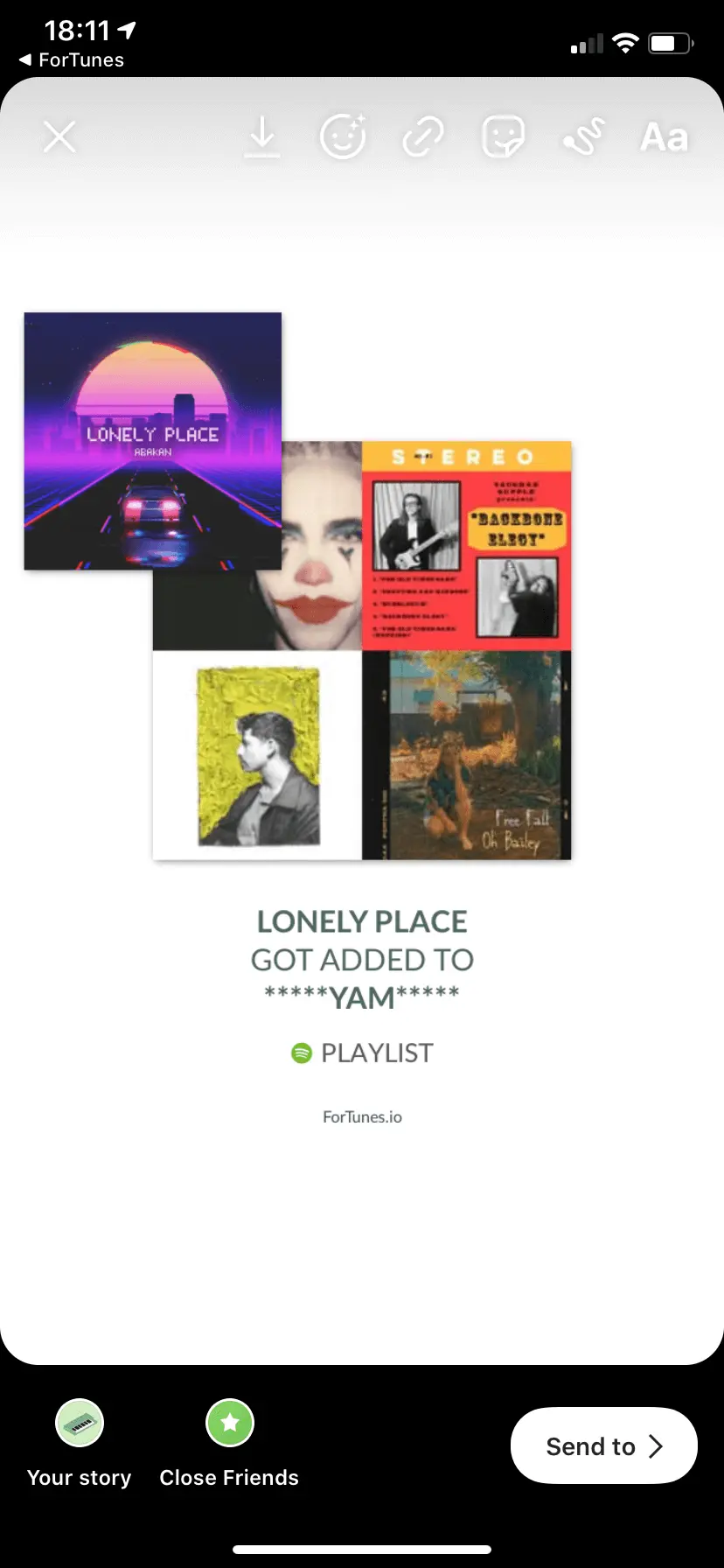Share to Your story
The width and height of the screenshot is (724, 1568).
pos(80,1424)
